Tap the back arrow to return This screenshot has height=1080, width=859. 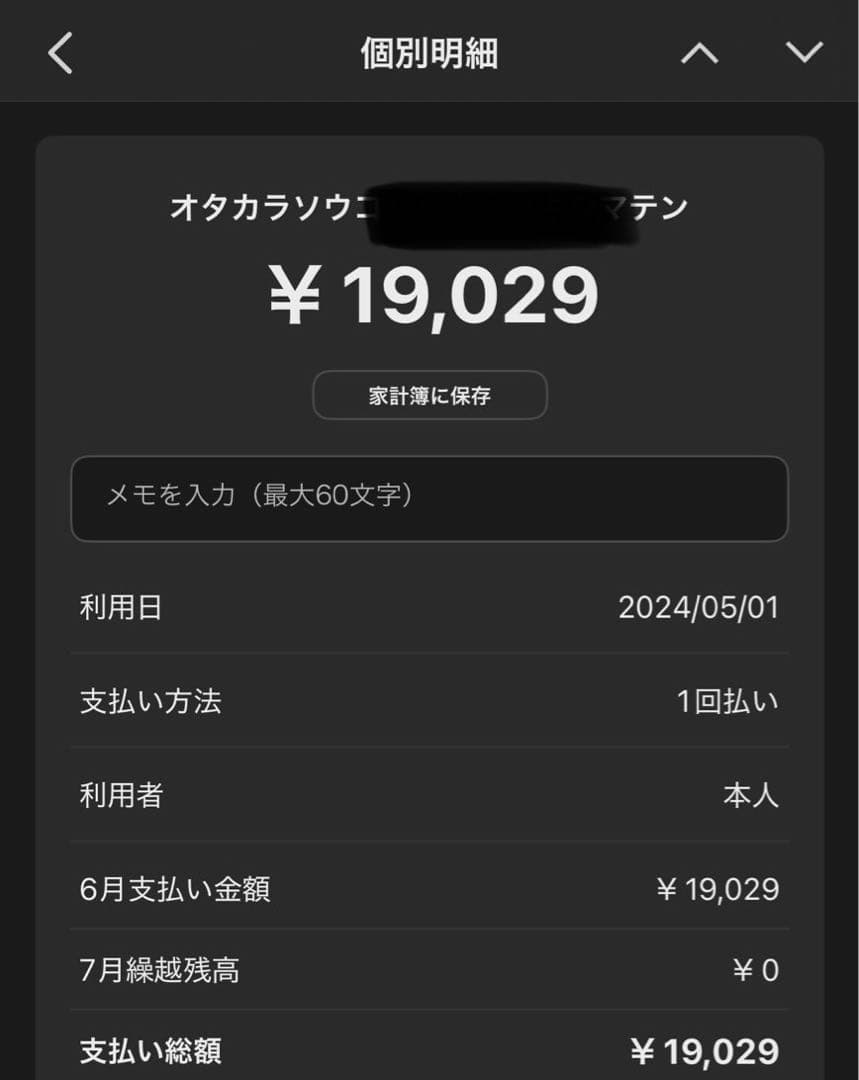click(60, 54)
